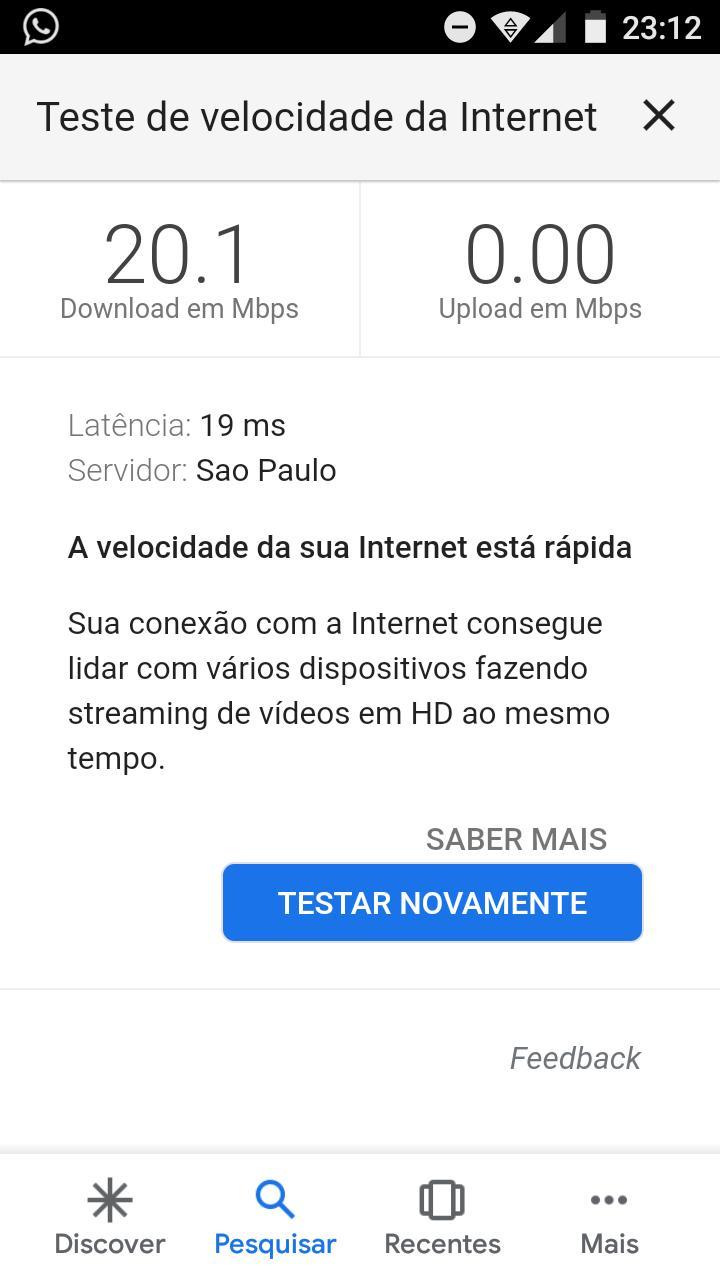Send feedback via the Feedback link
Viewport: 720px width, 1280px height.
tap(575, 1058)
